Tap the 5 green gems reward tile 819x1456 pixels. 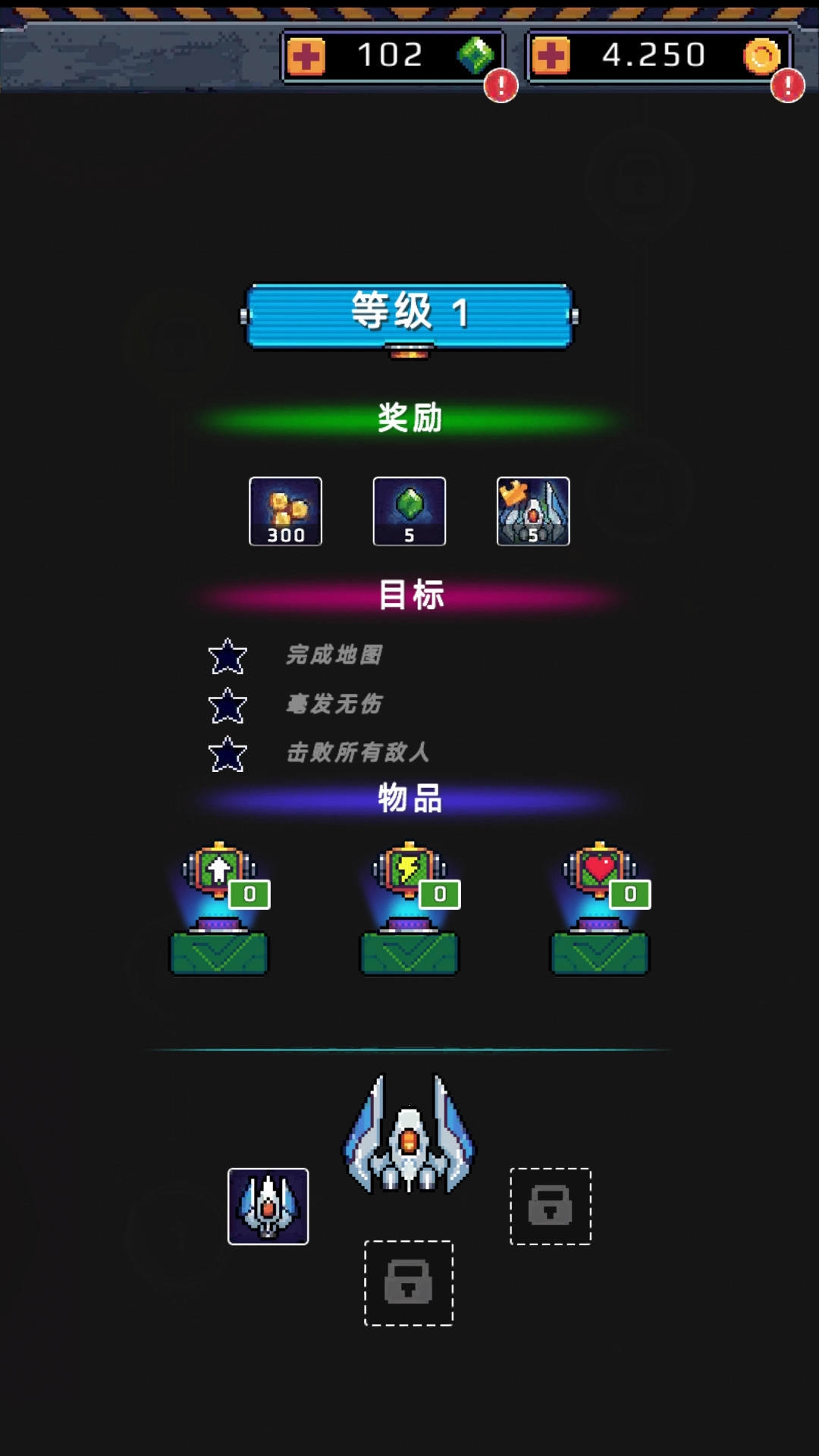(409, 511)
